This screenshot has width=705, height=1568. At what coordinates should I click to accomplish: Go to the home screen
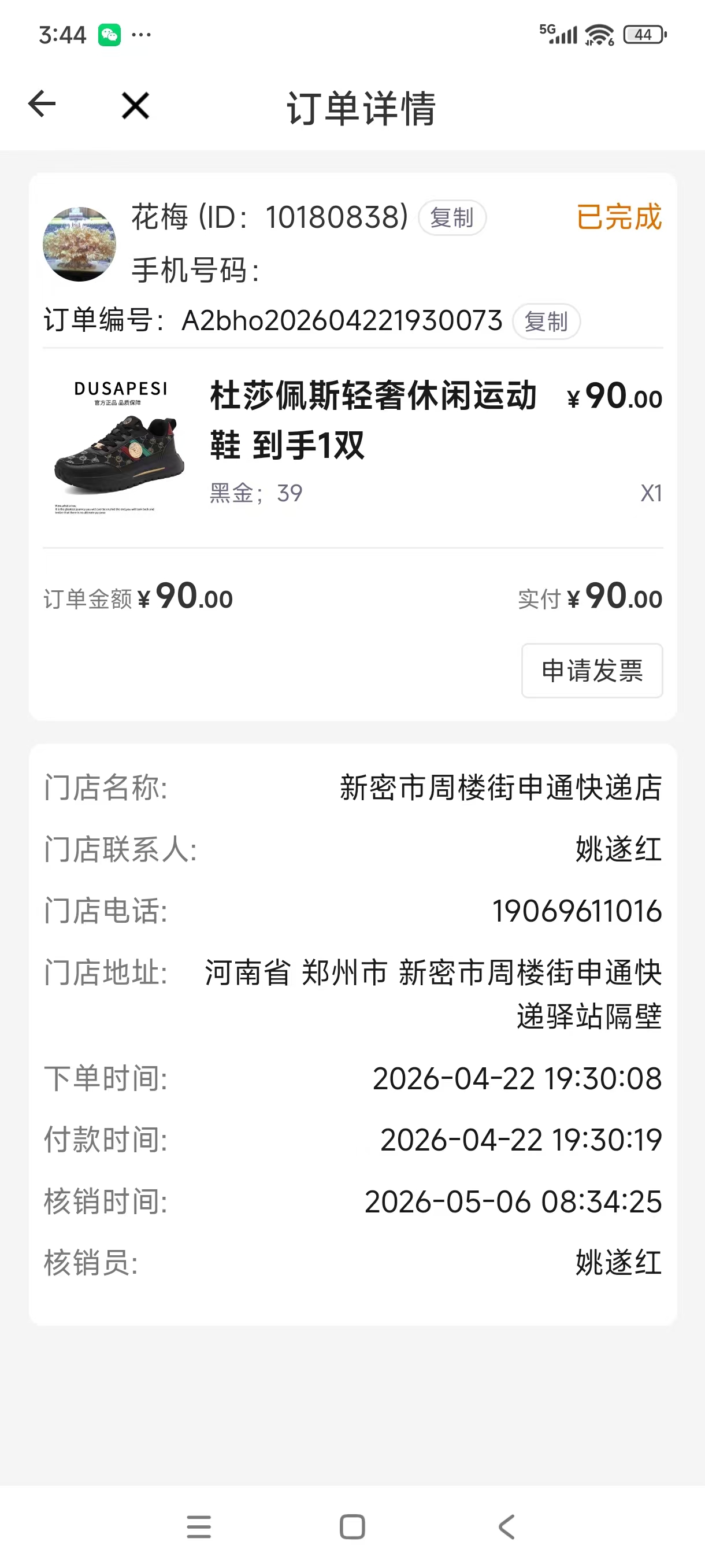click(x=352, y=1527)
